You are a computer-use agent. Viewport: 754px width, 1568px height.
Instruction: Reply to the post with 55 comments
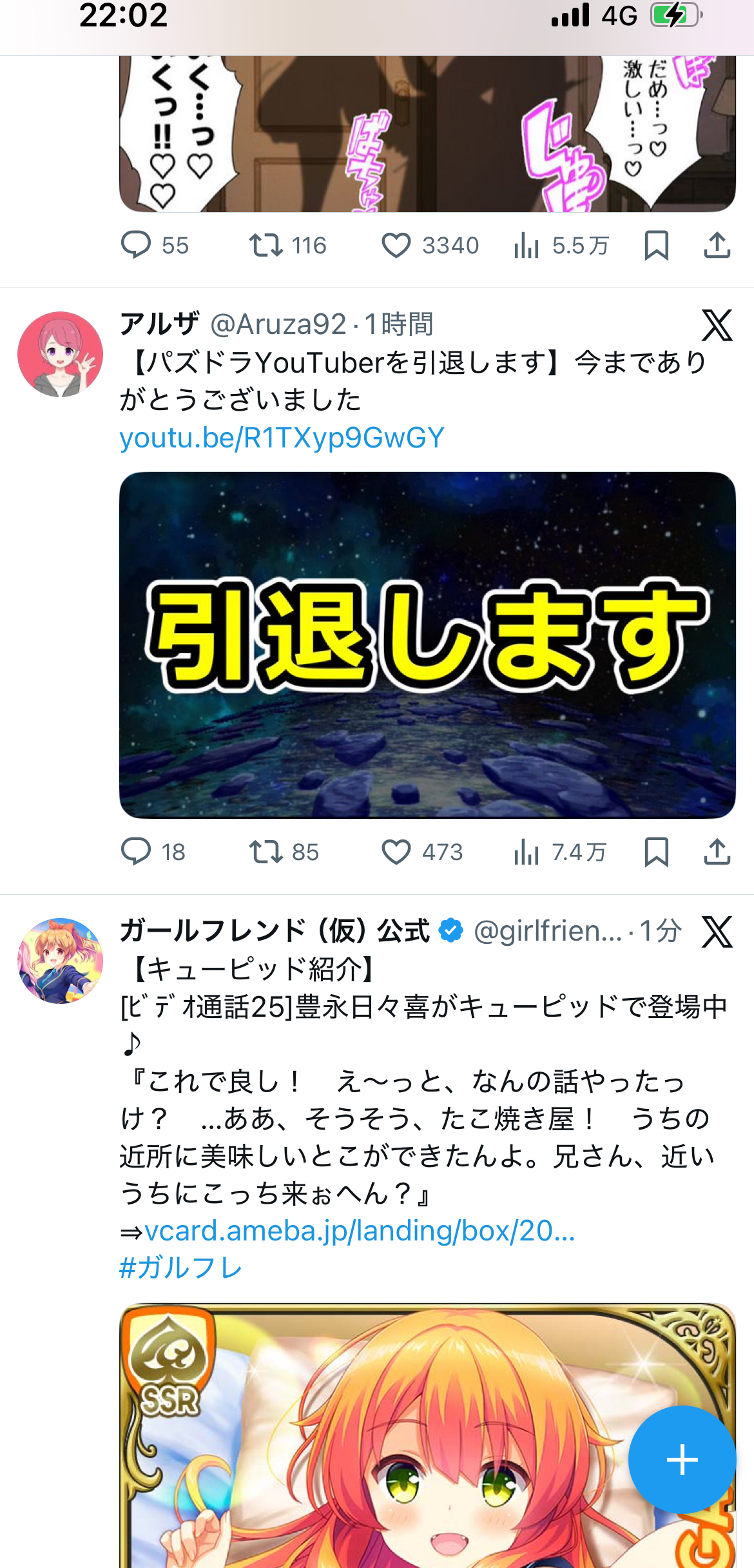tap(136, 246)
